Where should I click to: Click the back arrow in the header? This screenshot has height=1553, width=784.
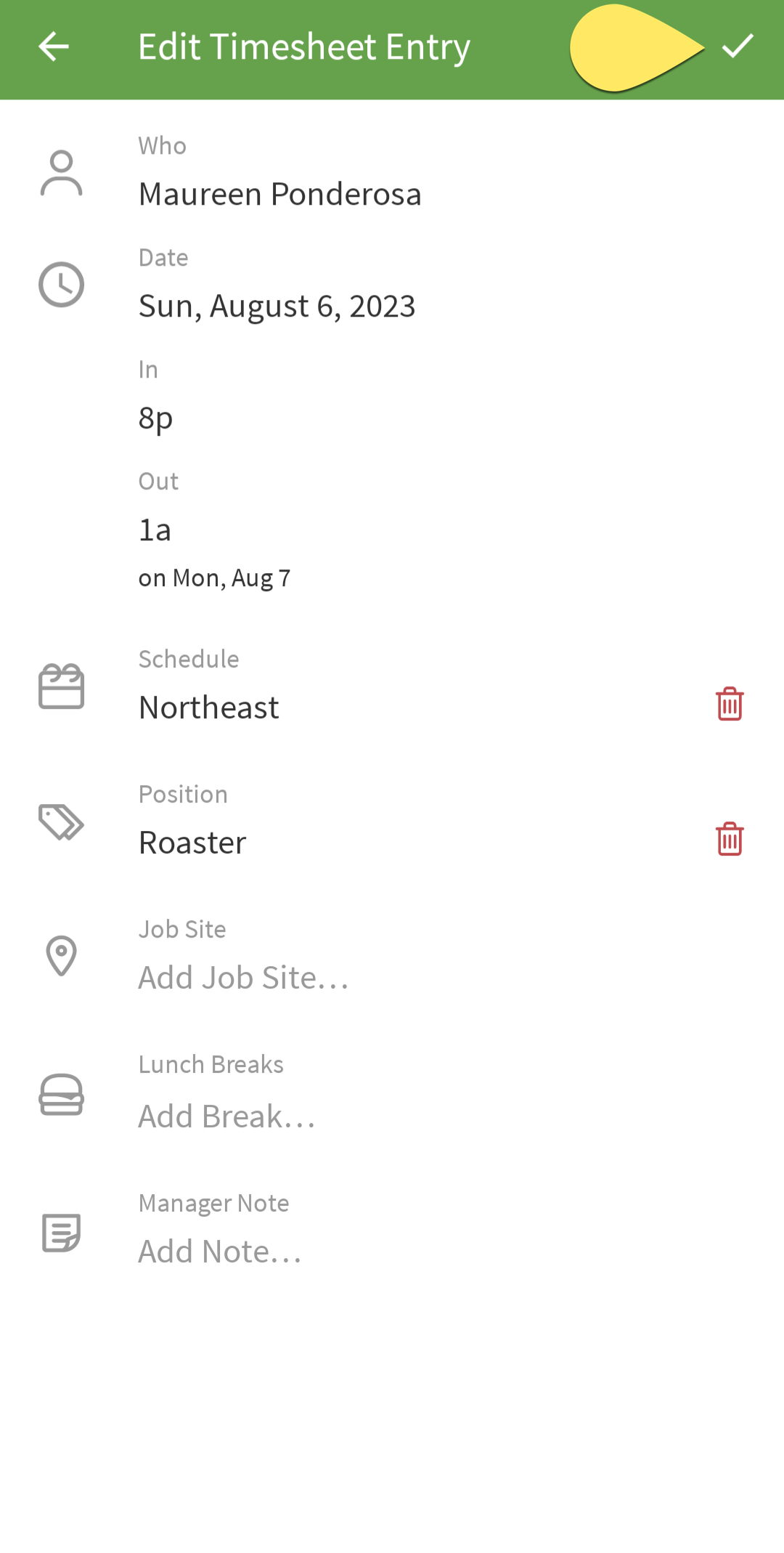click(x=53, y=46)
